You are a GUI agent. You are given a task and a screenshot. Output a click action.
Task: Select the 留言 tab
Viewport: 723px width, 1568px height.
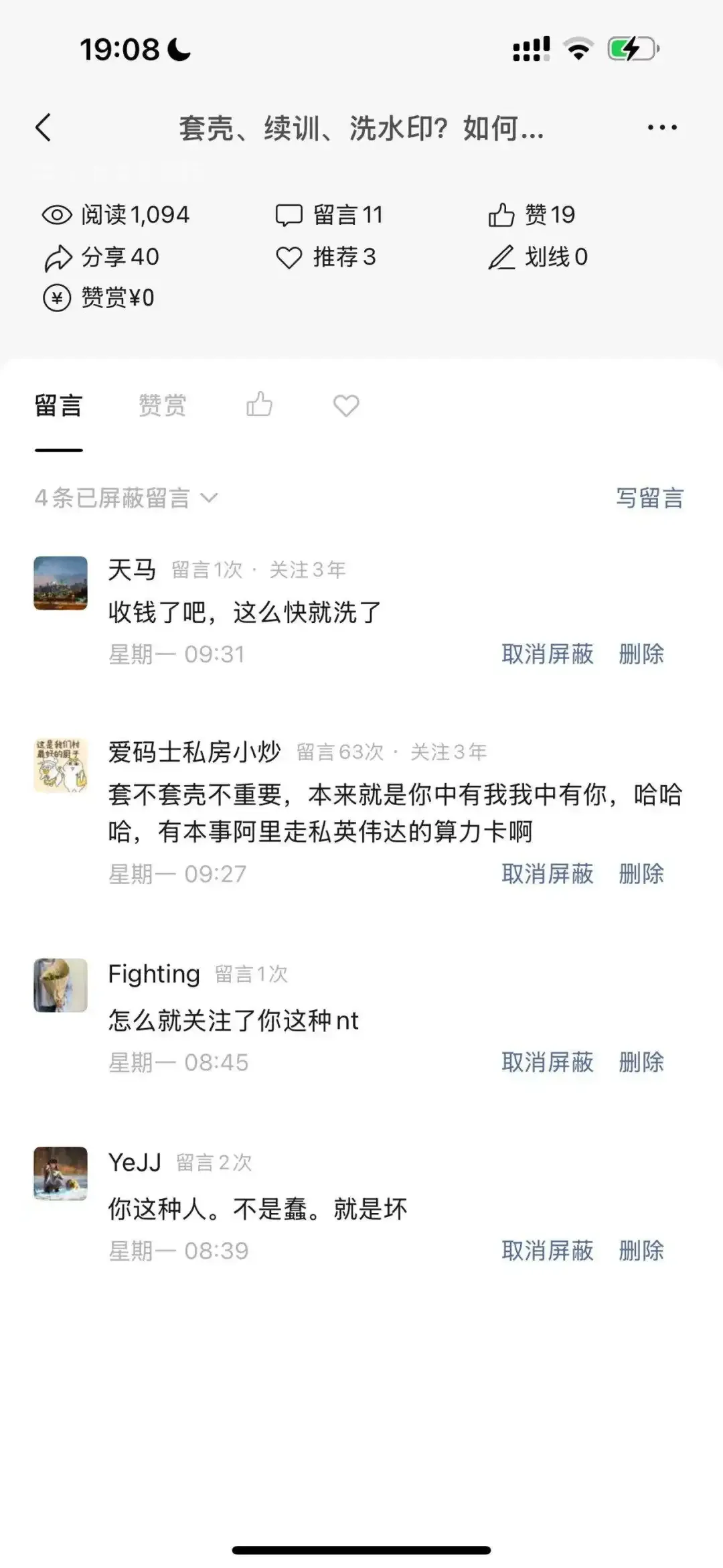point(58,405)
